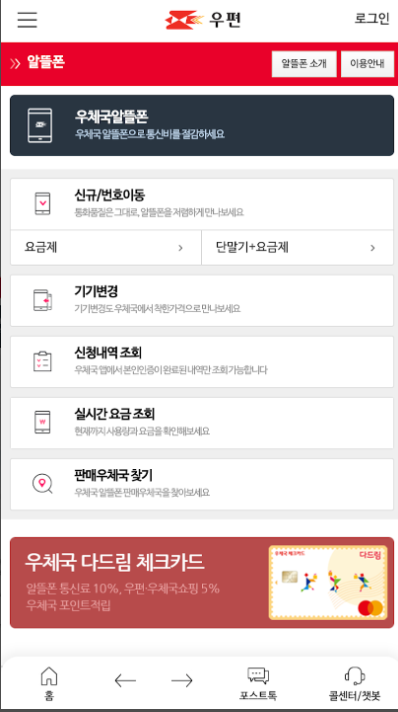
Task: Select 기기변경 row
Action: [202, 301]
